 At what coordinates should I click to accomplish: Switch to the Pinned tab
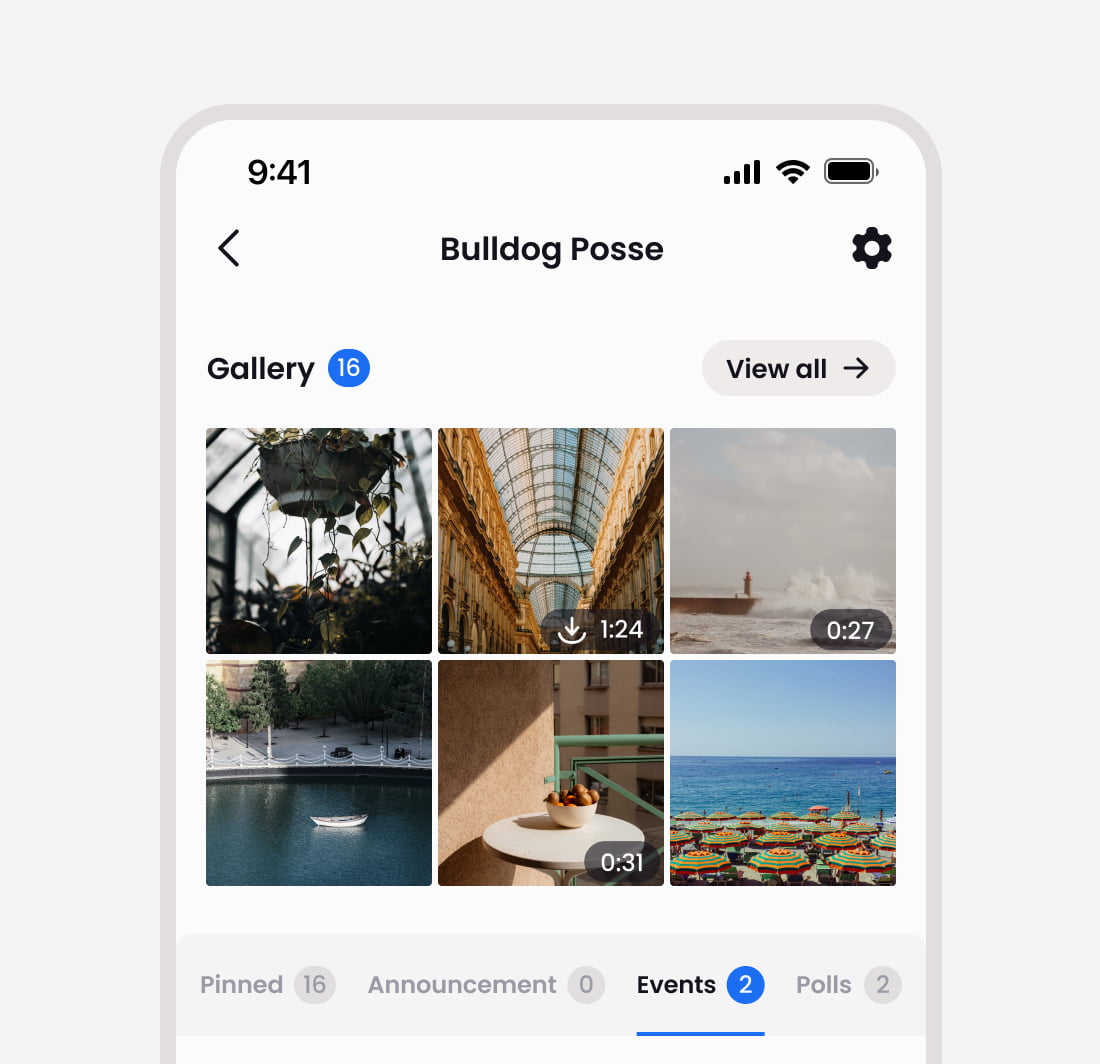(x=267, y=985)
